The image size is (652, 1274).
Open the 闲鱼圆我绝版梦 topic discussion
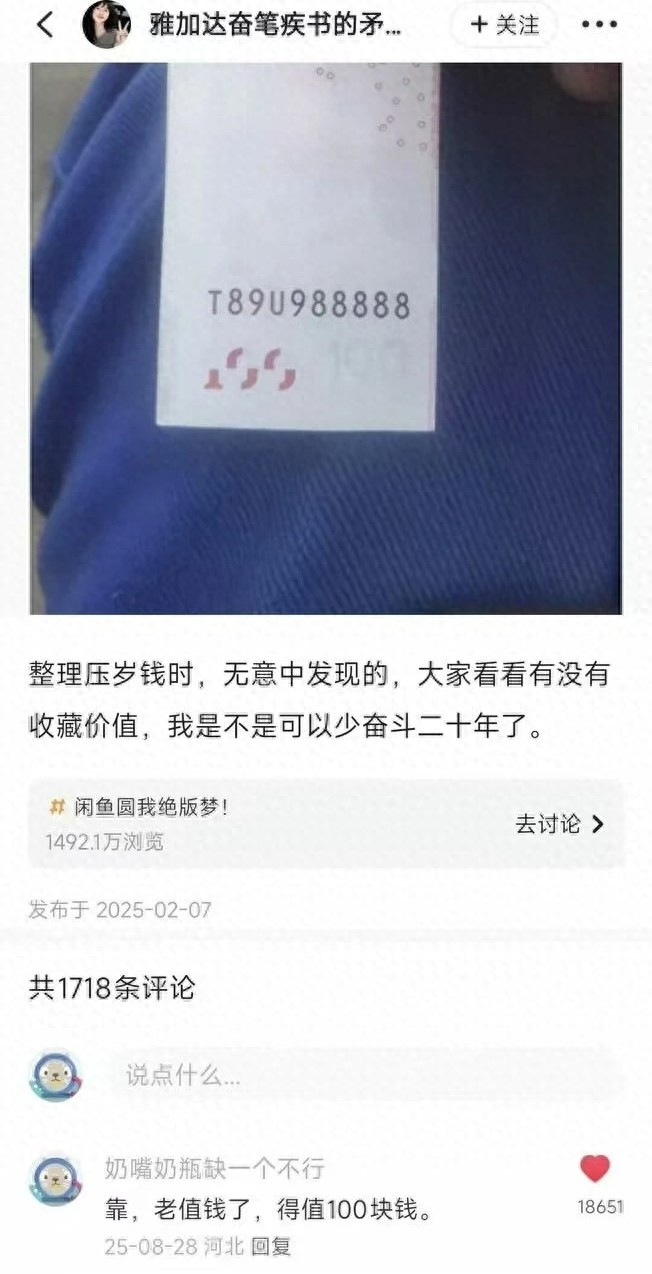click(326, 824)
